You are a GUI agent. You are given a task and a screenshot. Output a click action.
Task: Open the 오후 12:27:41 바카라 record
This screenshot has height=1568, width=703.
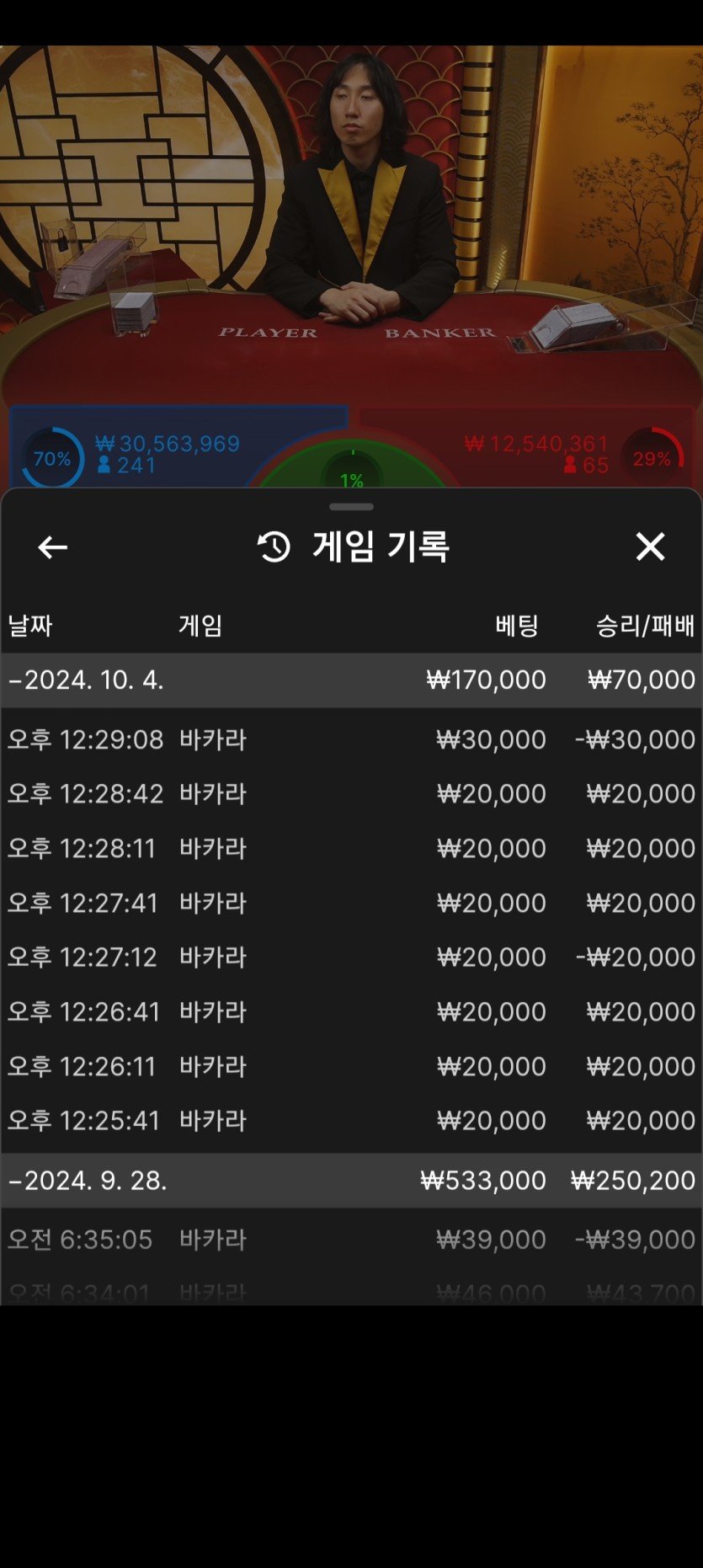351,903
